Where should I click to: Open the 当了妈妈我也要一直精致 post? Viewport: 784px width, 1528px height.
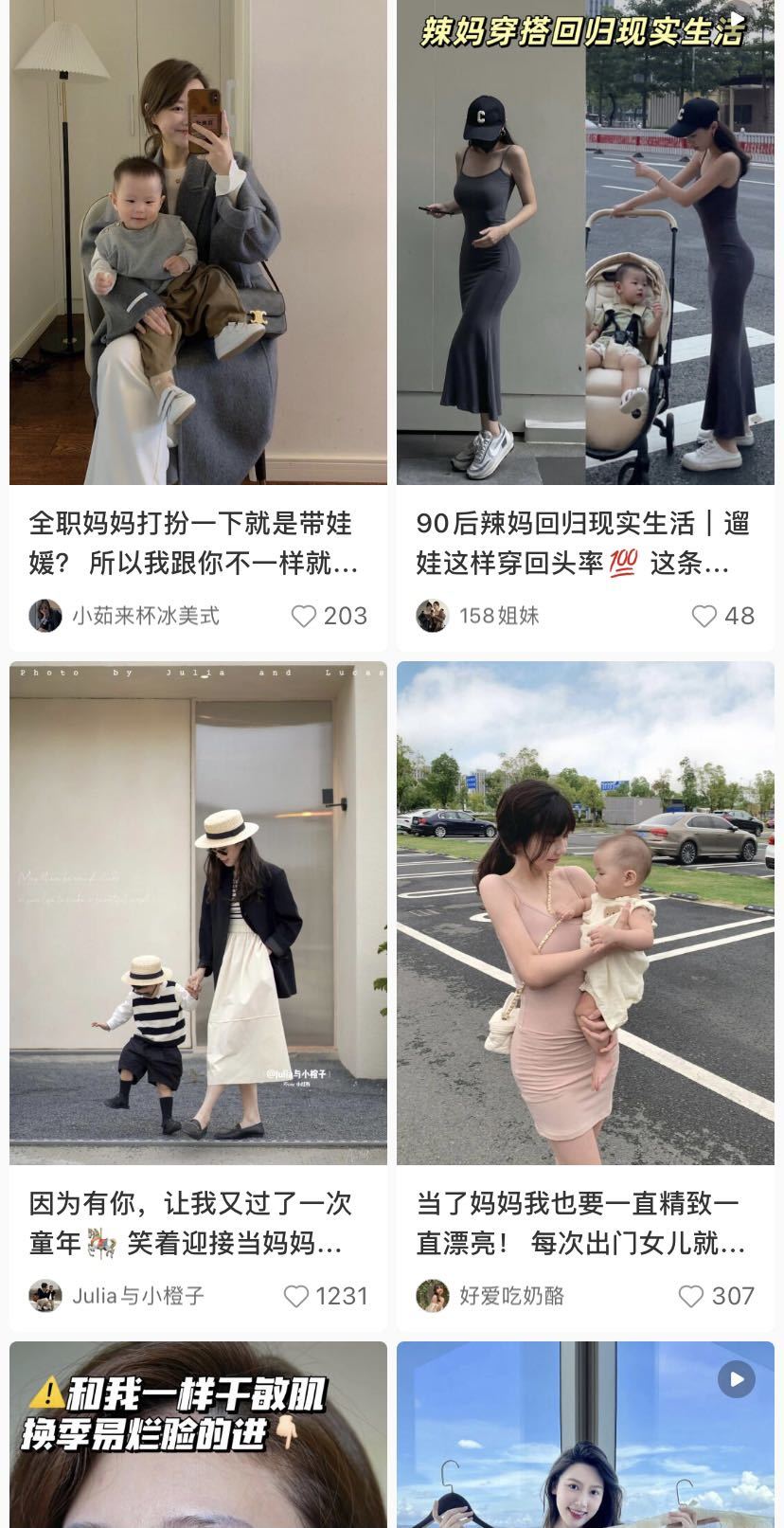584,912
